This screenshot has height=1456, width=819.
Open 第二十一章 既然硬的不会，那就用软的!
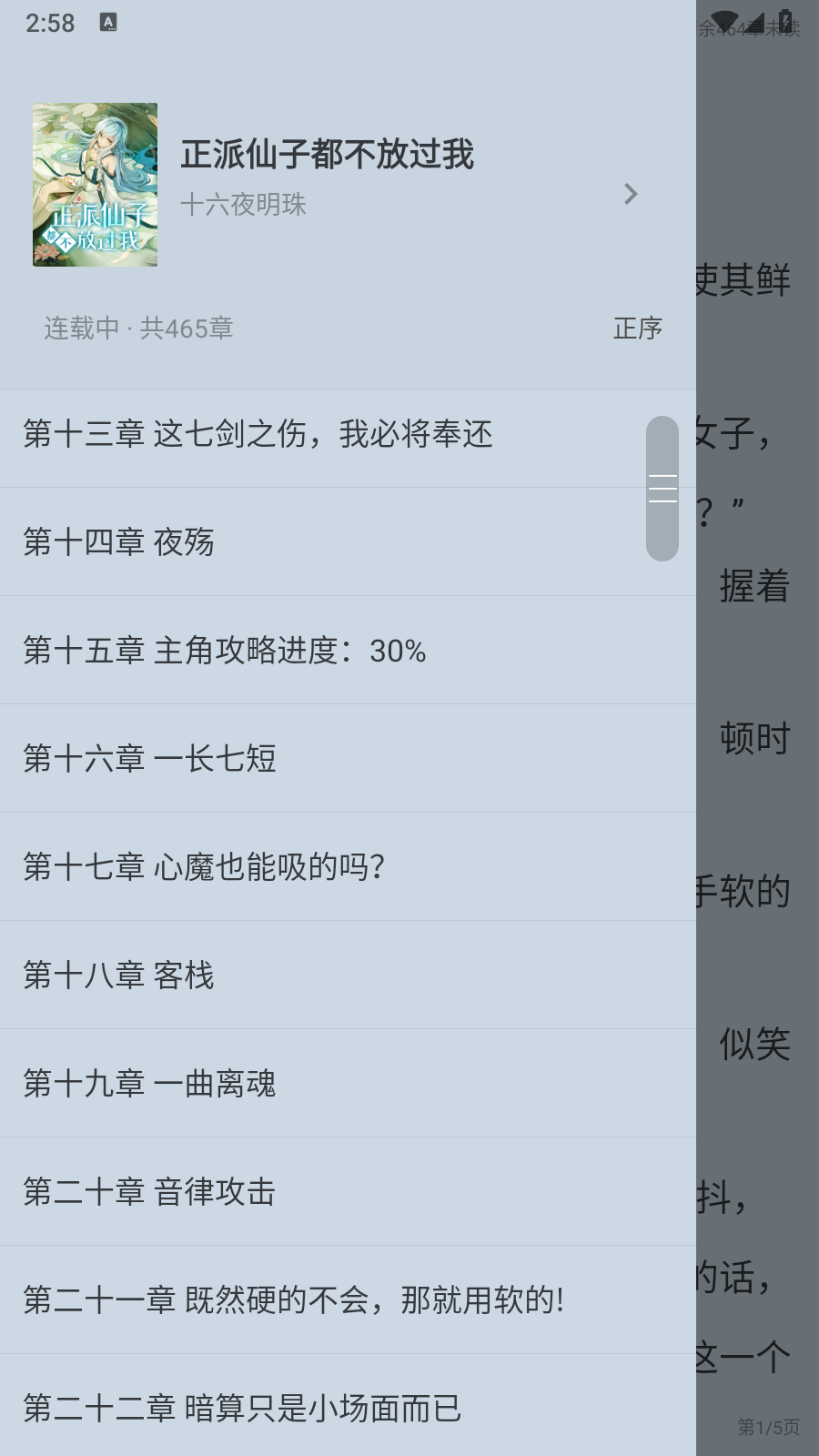click(348, 1300)
